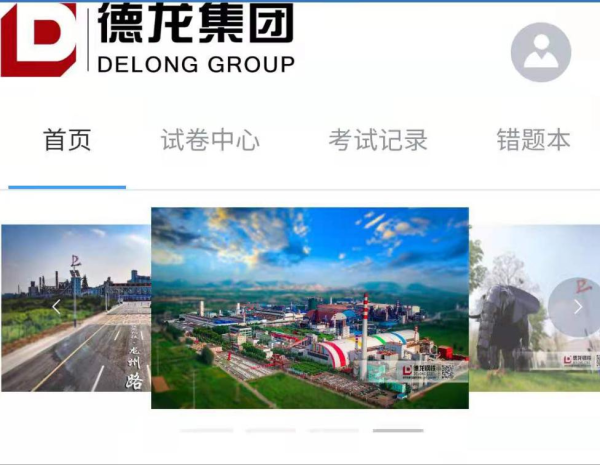This screenshot has height=465, width=600.
Task: Open the user profile avatar
Action: 541,52
